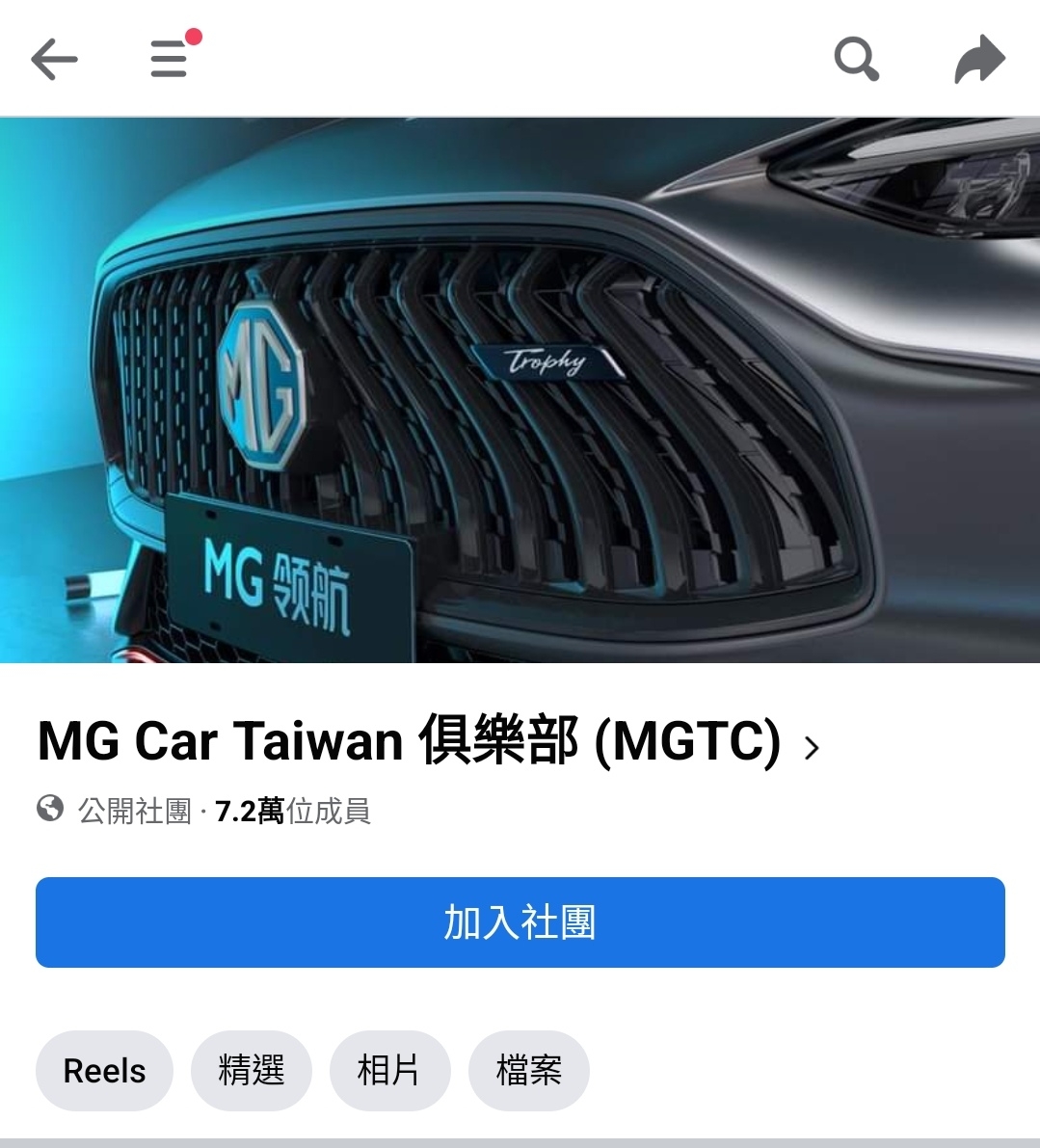Search within this group
The image size is (1040, 1148).
[856, 60]
